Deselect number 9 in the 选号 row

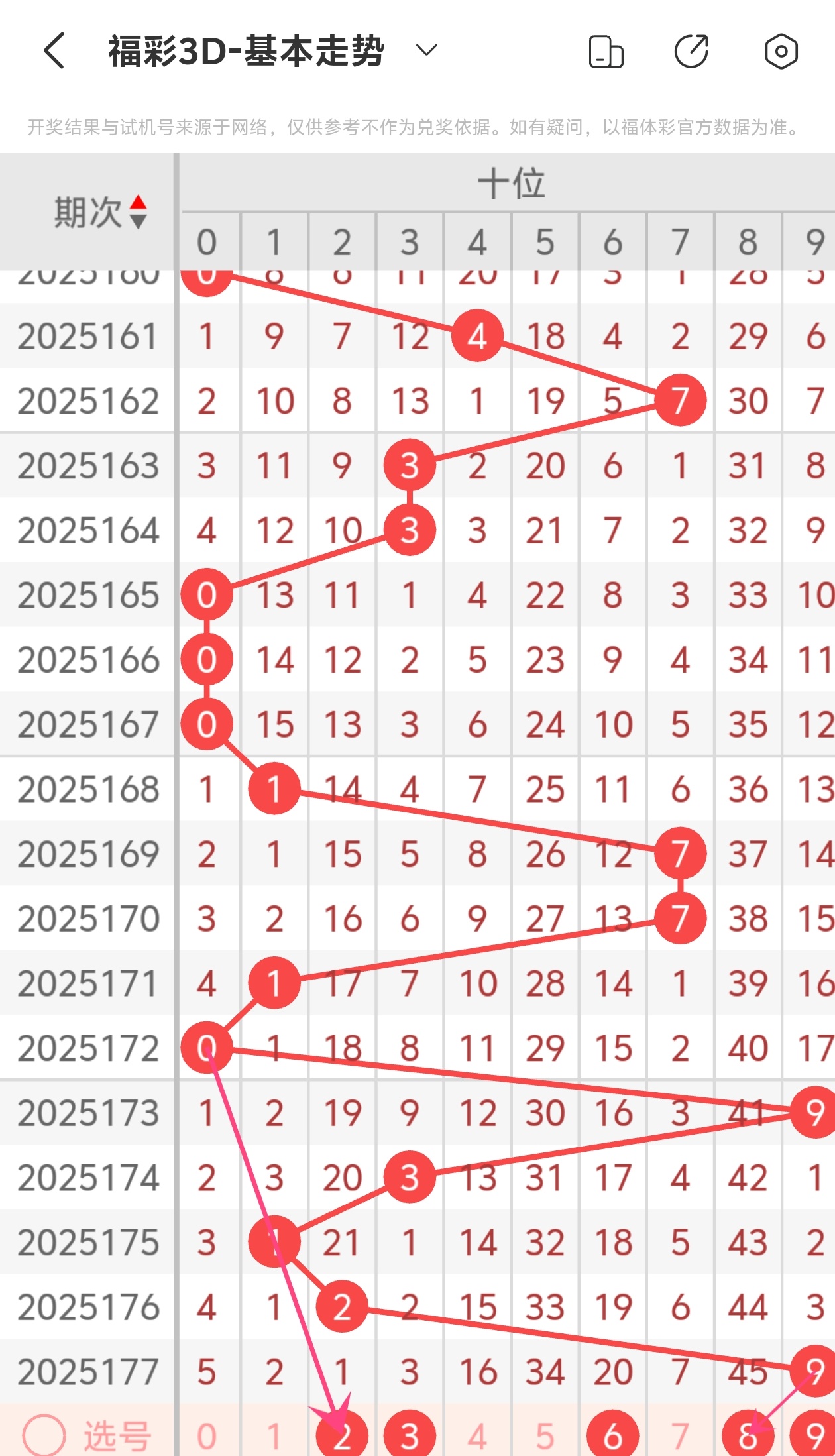814,1435
